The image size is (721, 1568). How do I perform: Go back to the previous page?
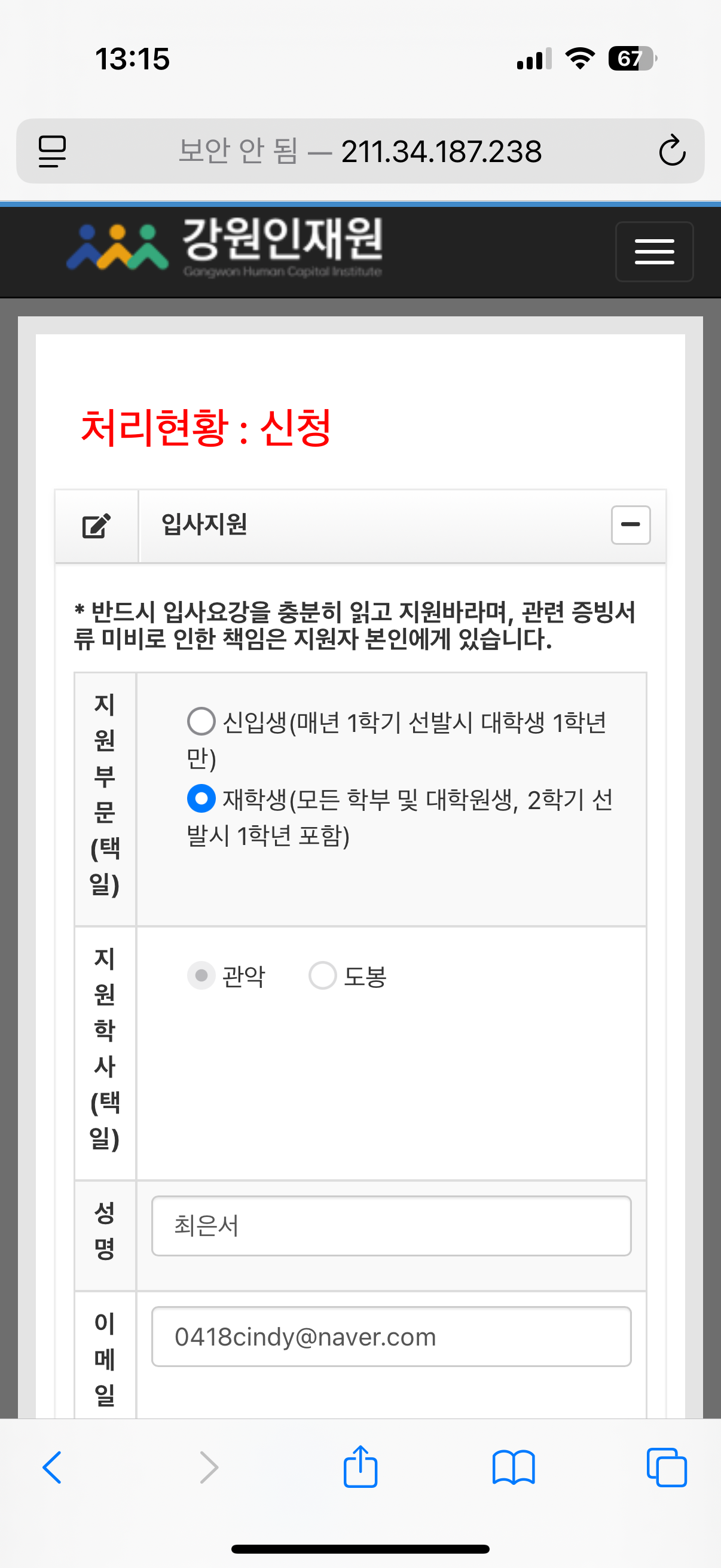(x=53, y=1467)
